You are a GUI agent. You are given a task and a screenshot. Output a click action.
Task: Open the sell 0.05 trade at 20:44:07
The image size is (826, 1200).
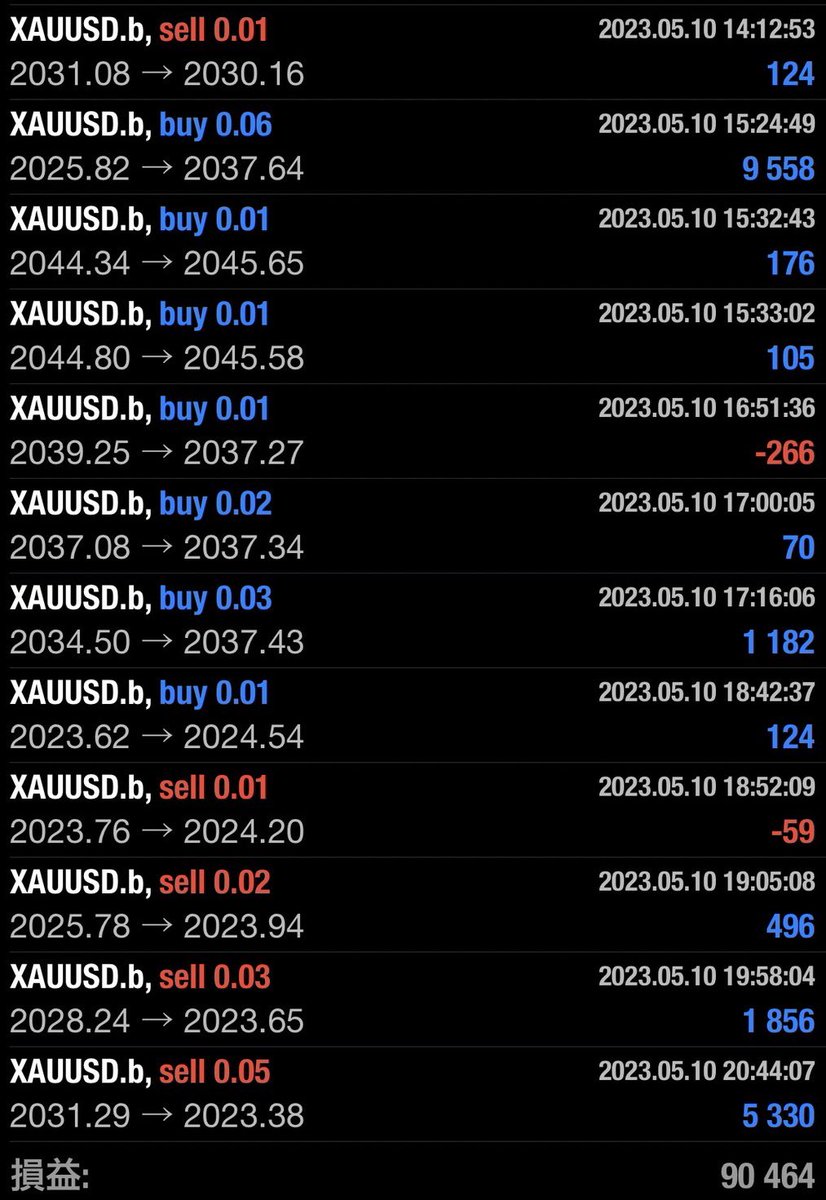(413, 1094)
